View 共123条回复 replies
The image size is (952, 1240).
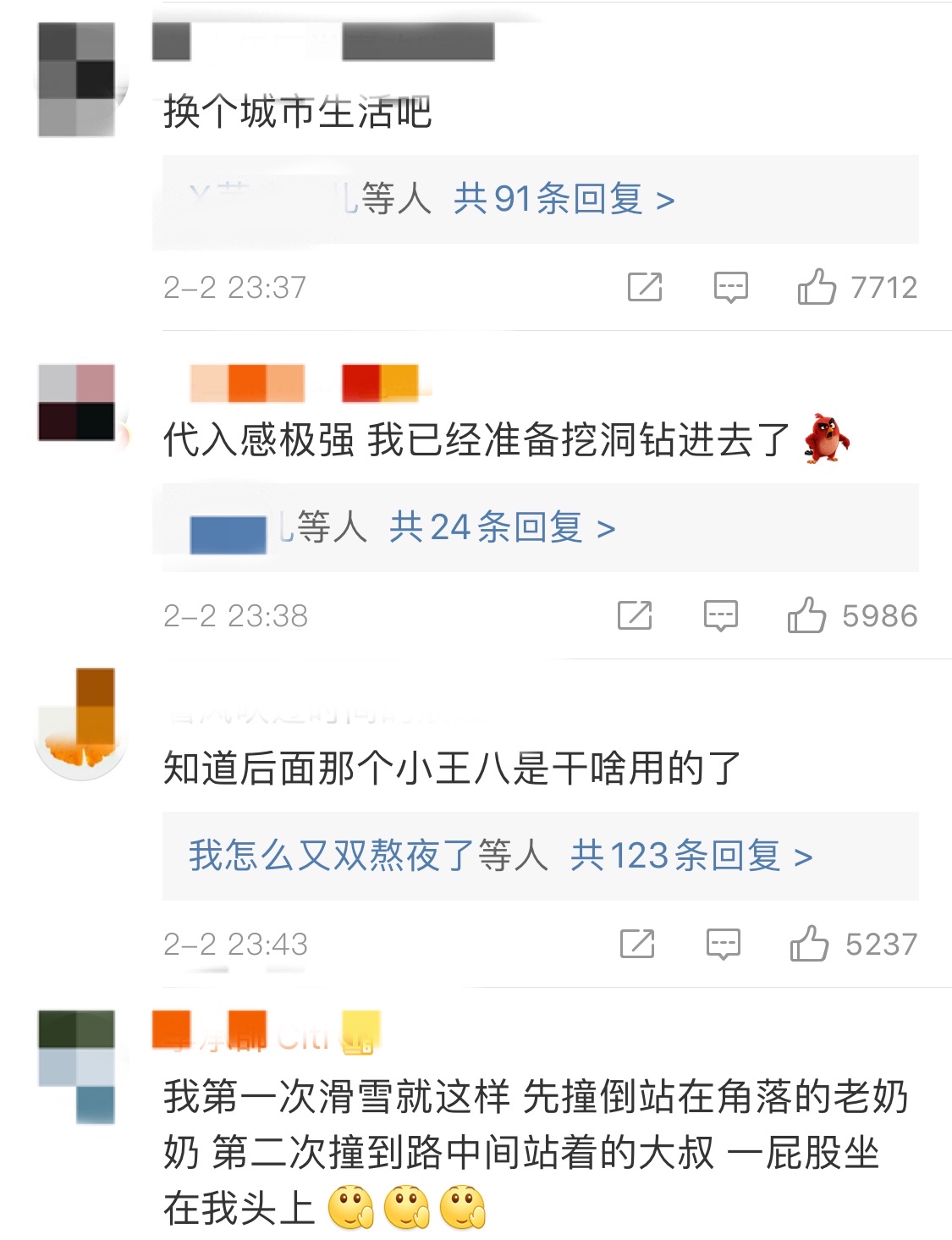pyautogui.click(x=691, y=857)
